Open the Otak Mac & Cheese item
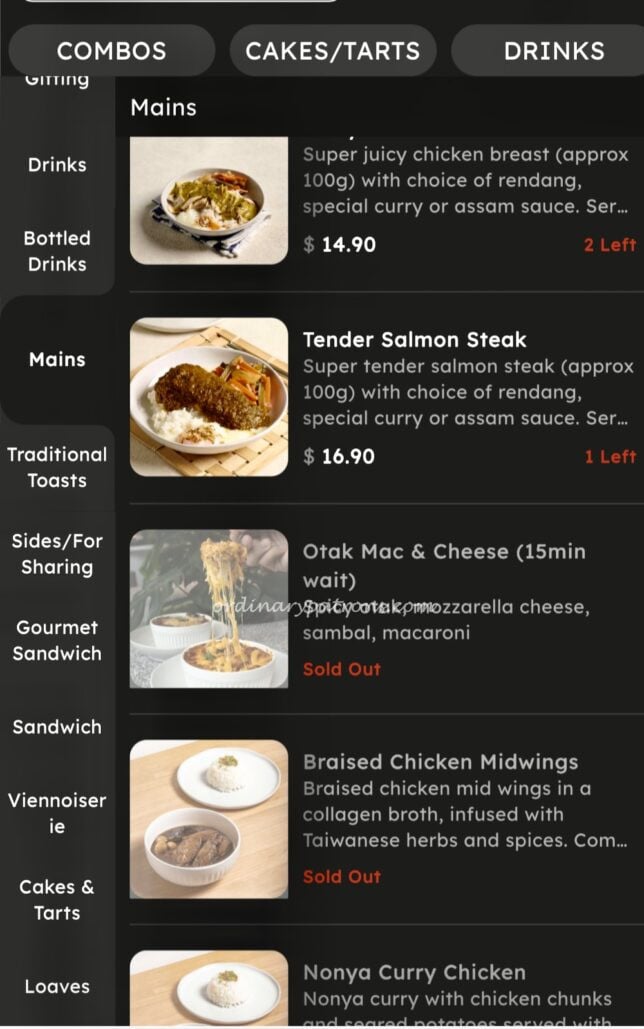Screen dimensions: 644x1029 coord(444,564)
